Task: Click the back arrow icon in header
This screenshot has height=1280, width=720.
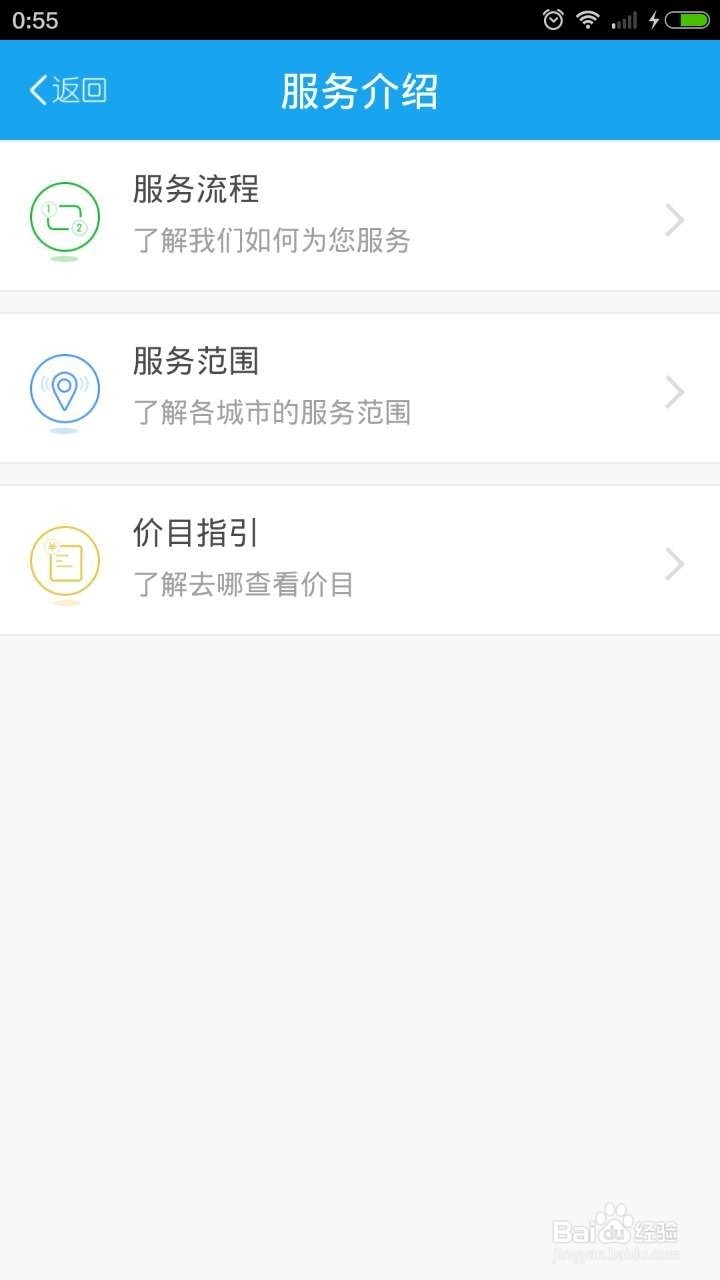Action: pyautogui.click(x=36, y=90)
